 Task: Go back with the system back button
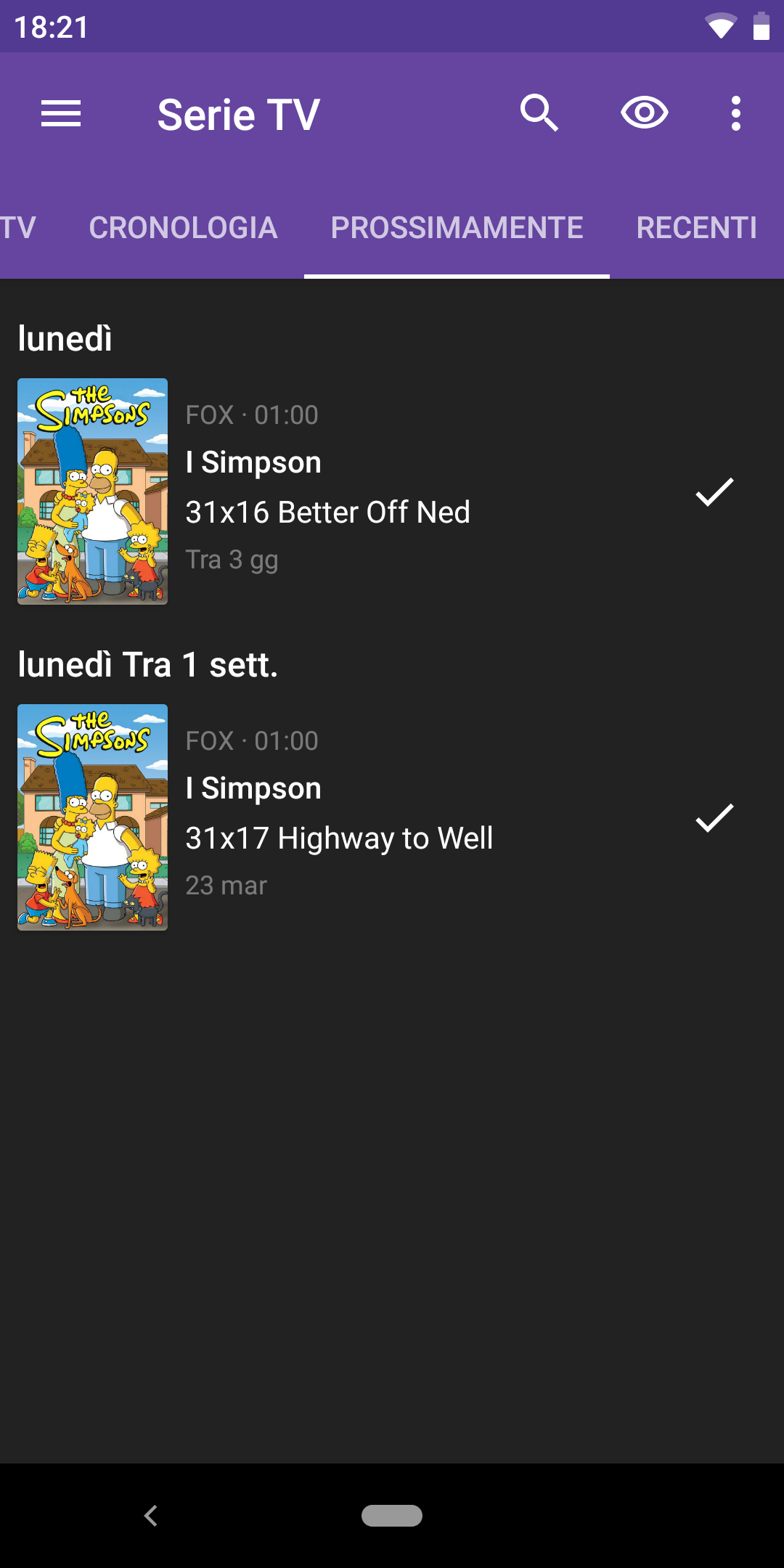pos(151,1516)
